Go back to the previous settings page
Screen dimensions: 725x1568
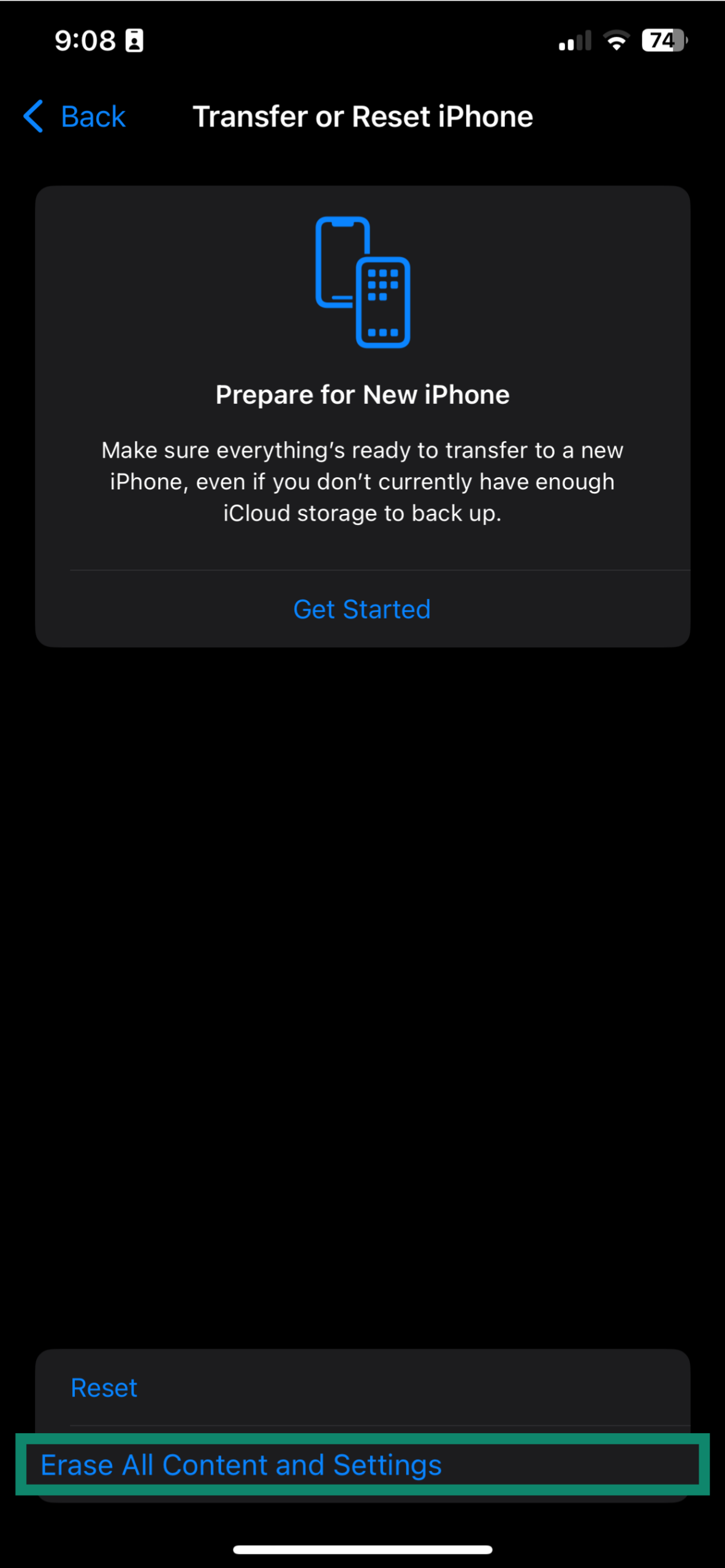tap(75, 116)
